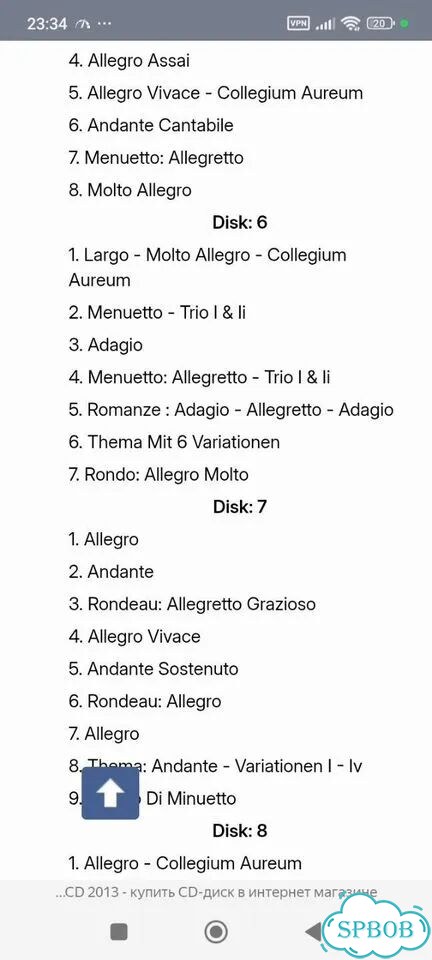Open recent apps with the square button

[119, 932]
